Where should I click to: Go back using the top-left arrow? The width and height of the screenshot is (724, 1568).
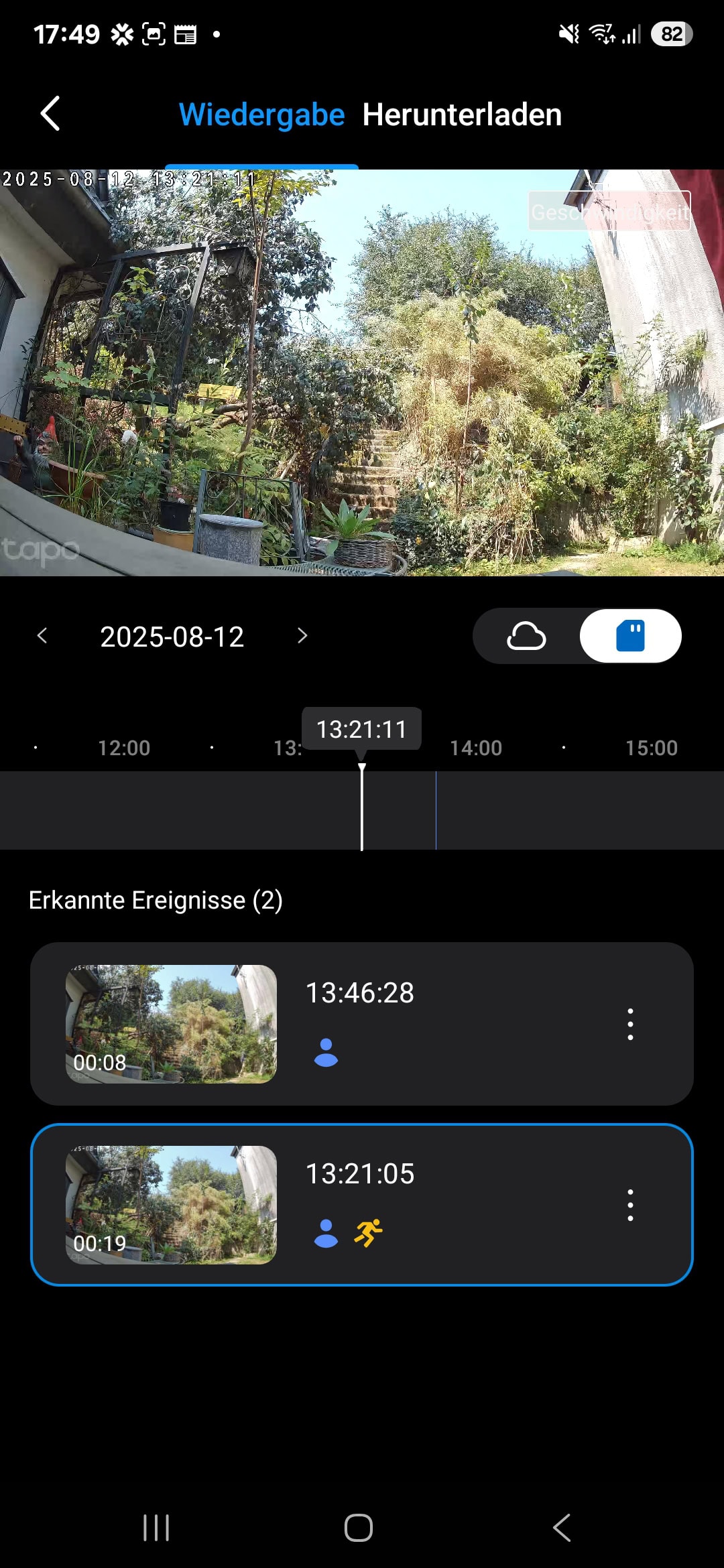(x=50, y=113)
